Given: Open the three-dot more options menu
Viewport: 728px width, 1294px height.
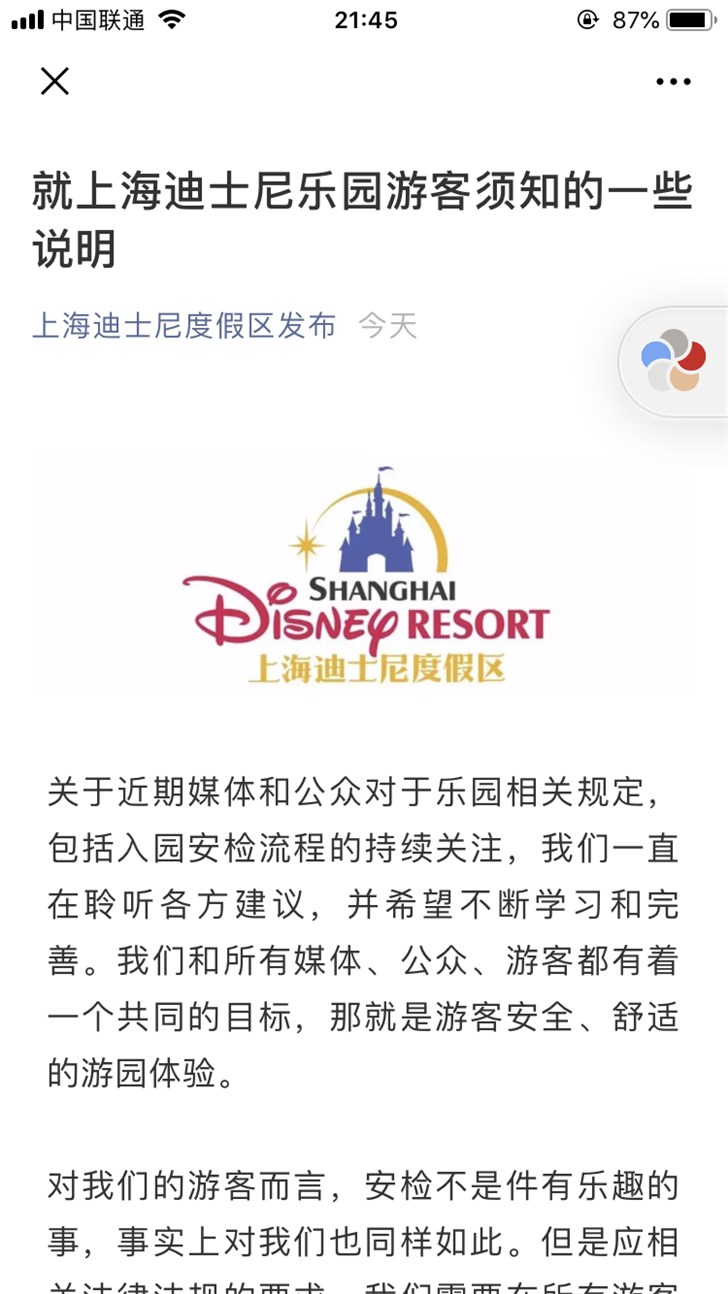Looking at the screenshot, I should [x=673, y=82].
